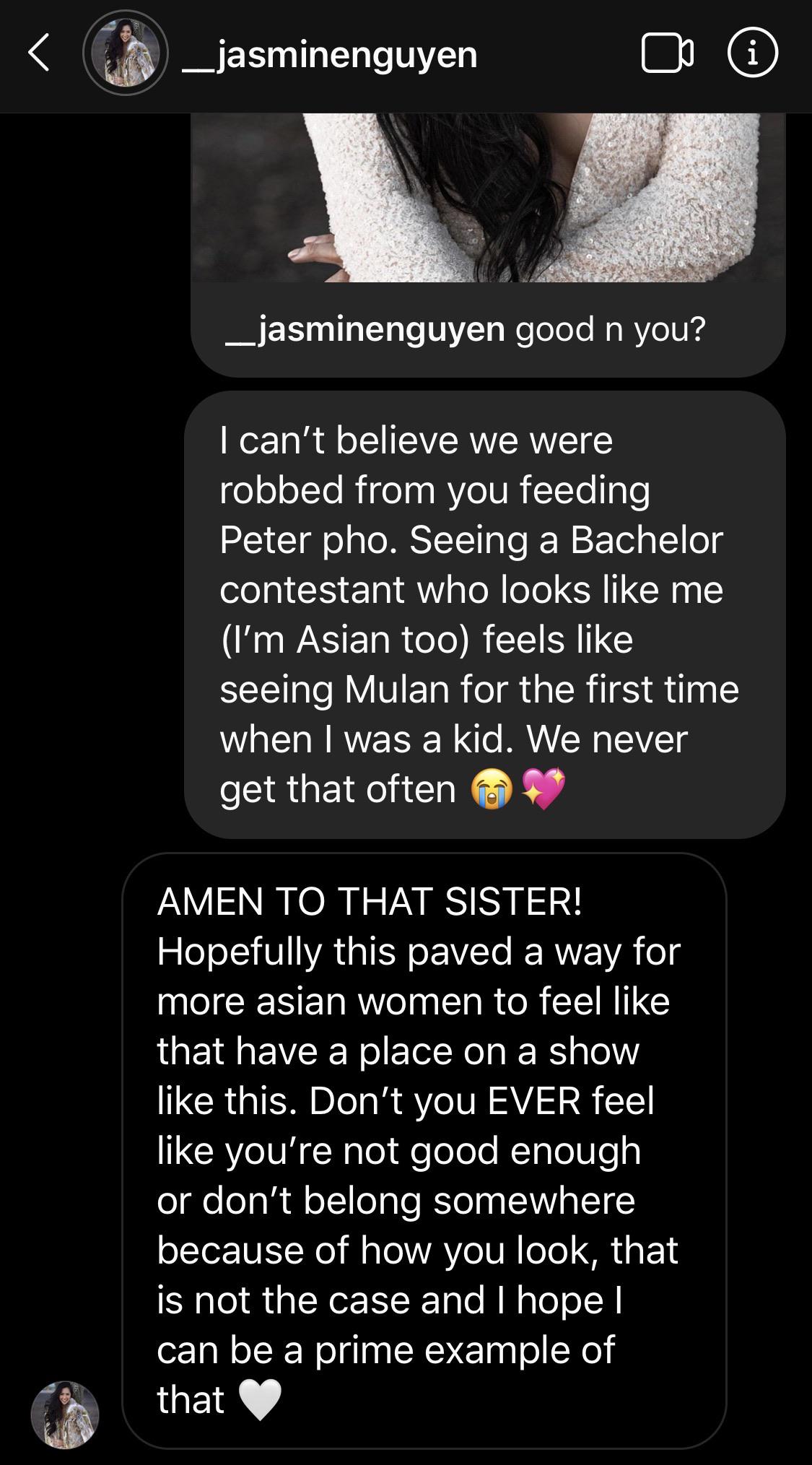Viewport: 812px width, 1465px height.
Task: Tap the small avatar beside the last message
Action: [65, 1415]
